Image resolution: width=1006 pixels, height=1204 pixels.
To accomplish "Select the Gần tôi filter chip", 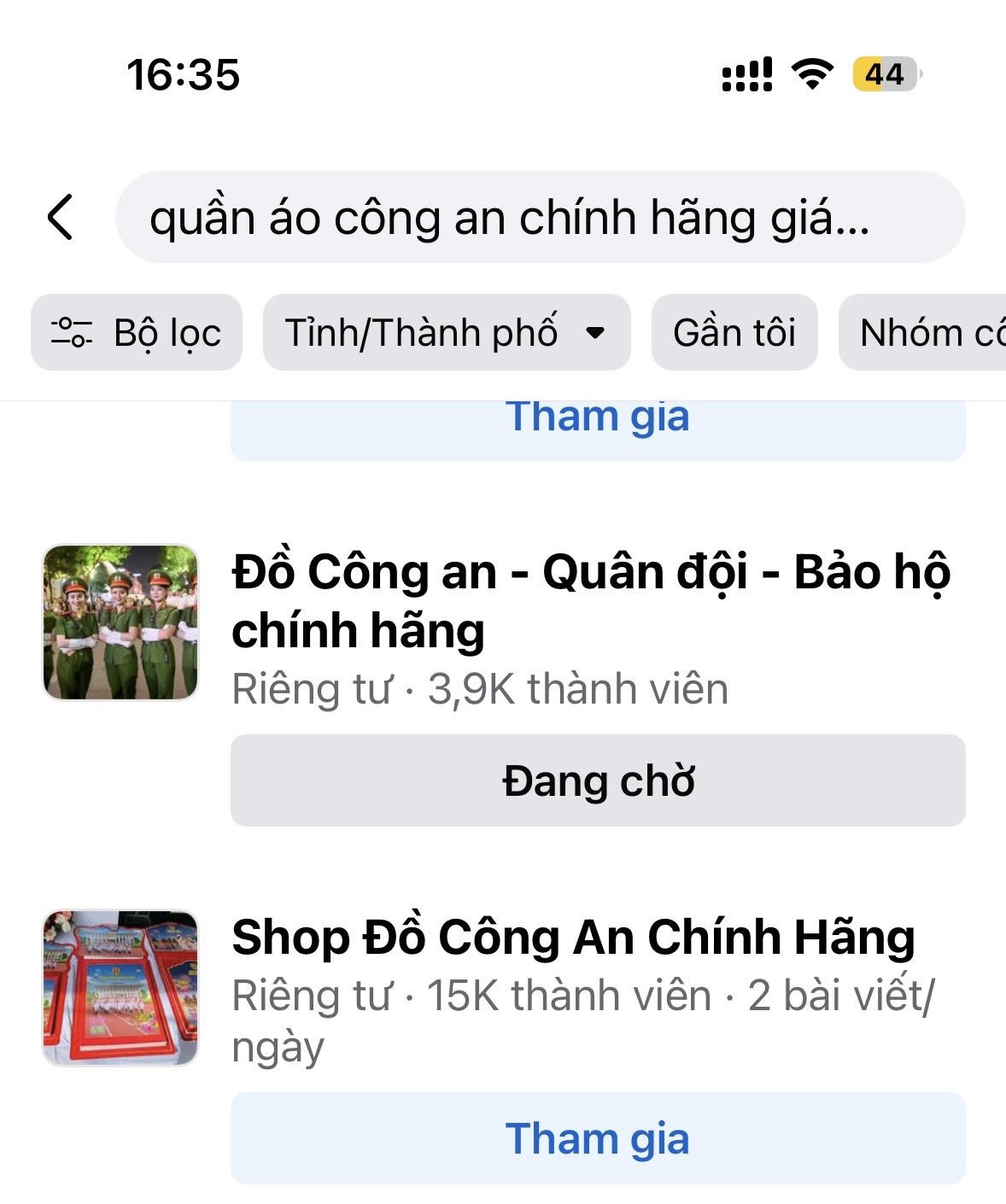I will 734,332.
